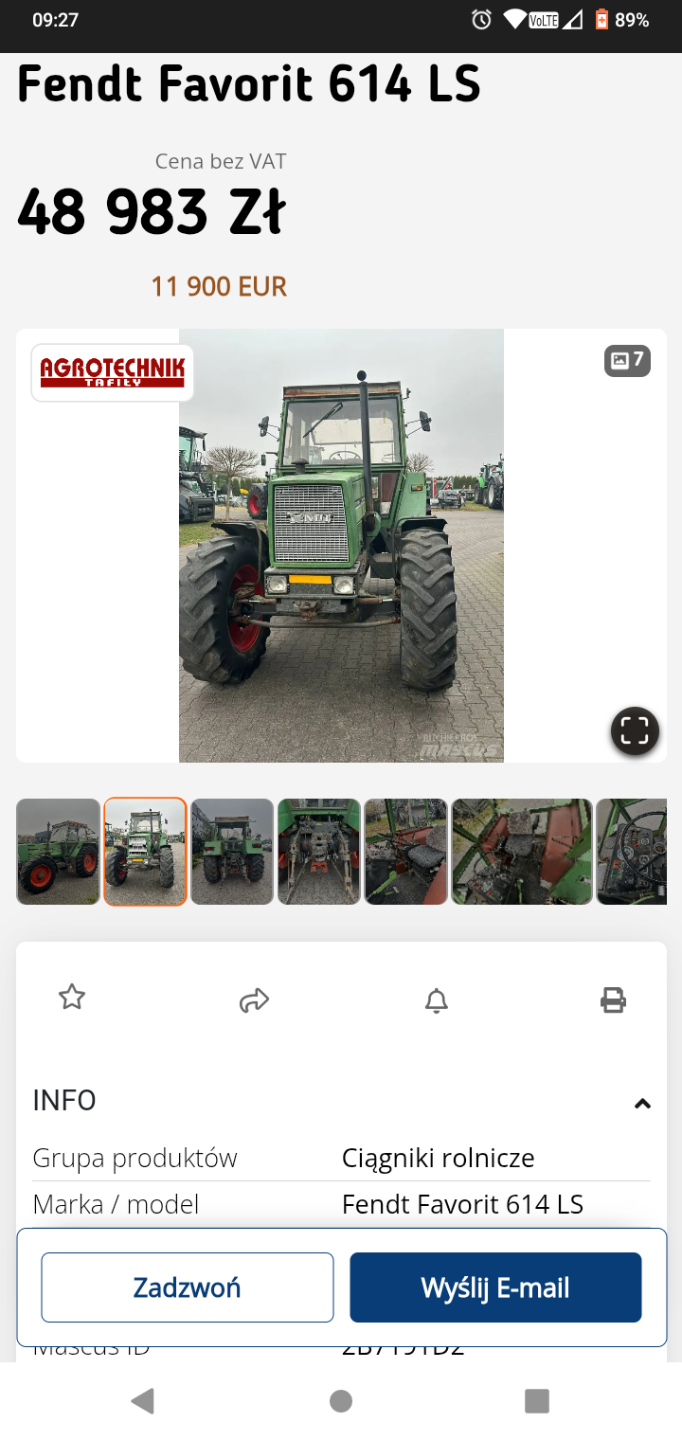Add this tractor to favorites with the star

coord(72,998)
